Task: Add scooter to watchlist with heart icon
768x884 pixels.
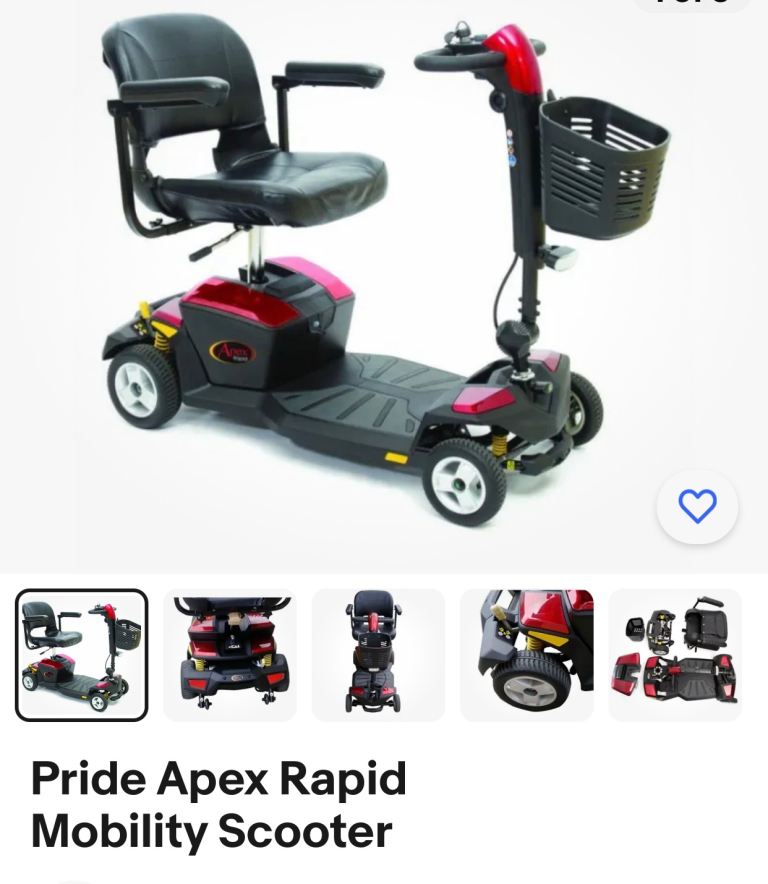Action: pyautogui.click(x=697, y=507)
